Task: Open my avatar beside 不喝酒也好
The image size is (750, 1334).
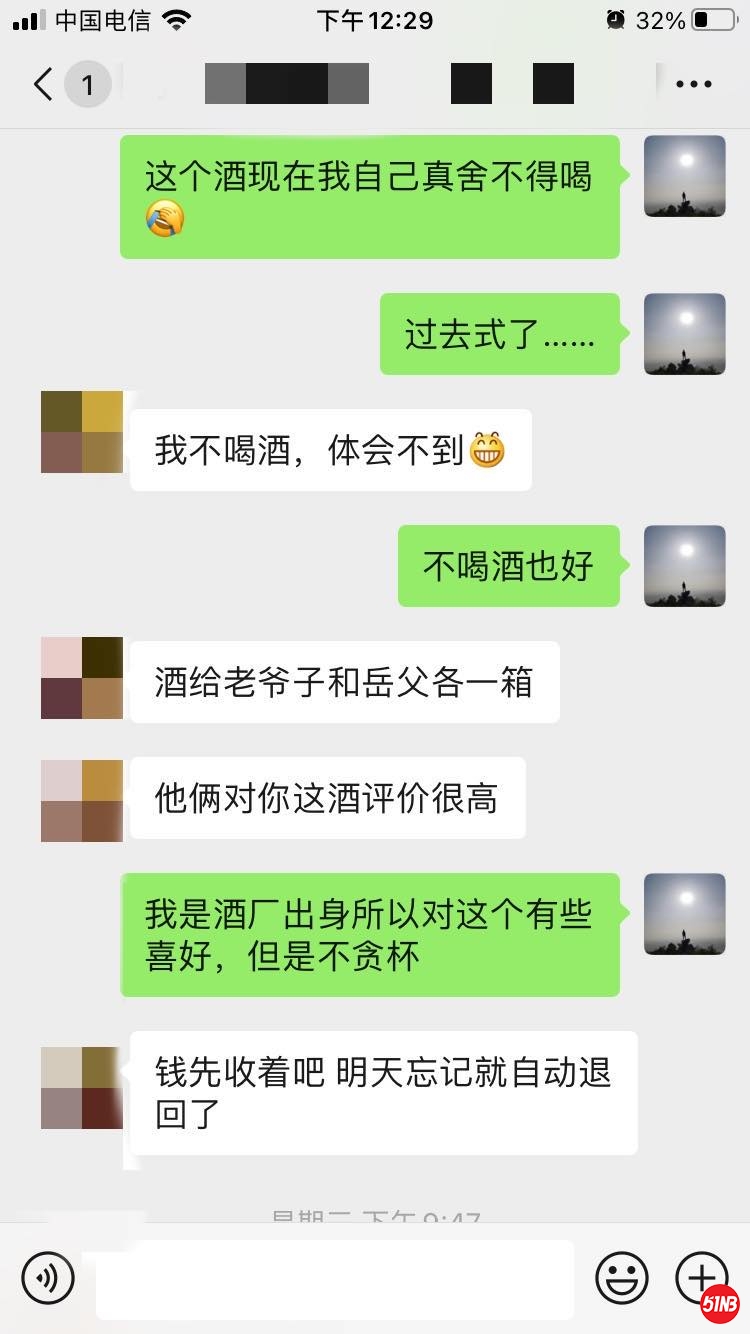Action: click(684, 566)
